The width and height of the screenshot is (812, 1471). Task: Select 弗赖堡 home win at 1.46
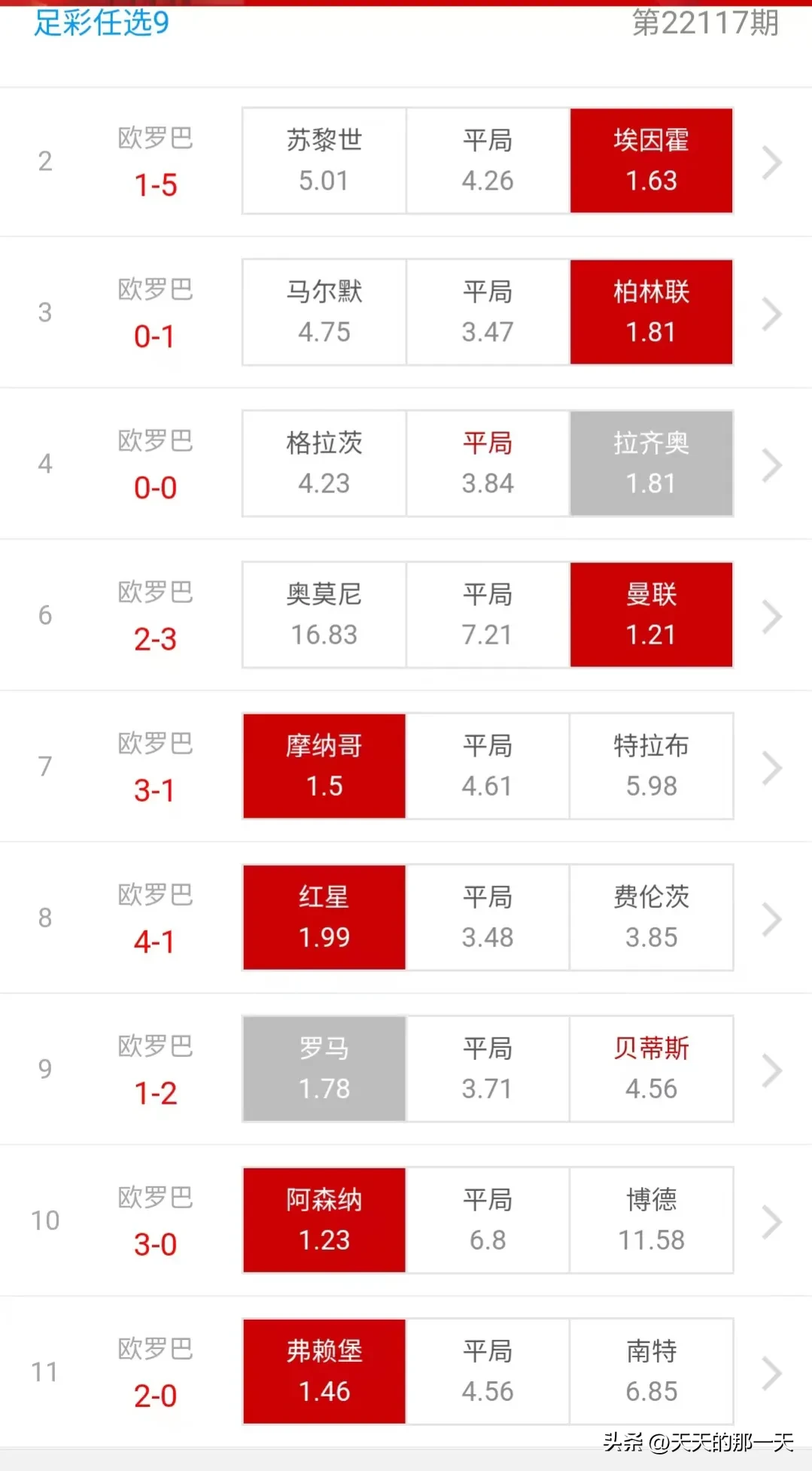coord(324,1371)
